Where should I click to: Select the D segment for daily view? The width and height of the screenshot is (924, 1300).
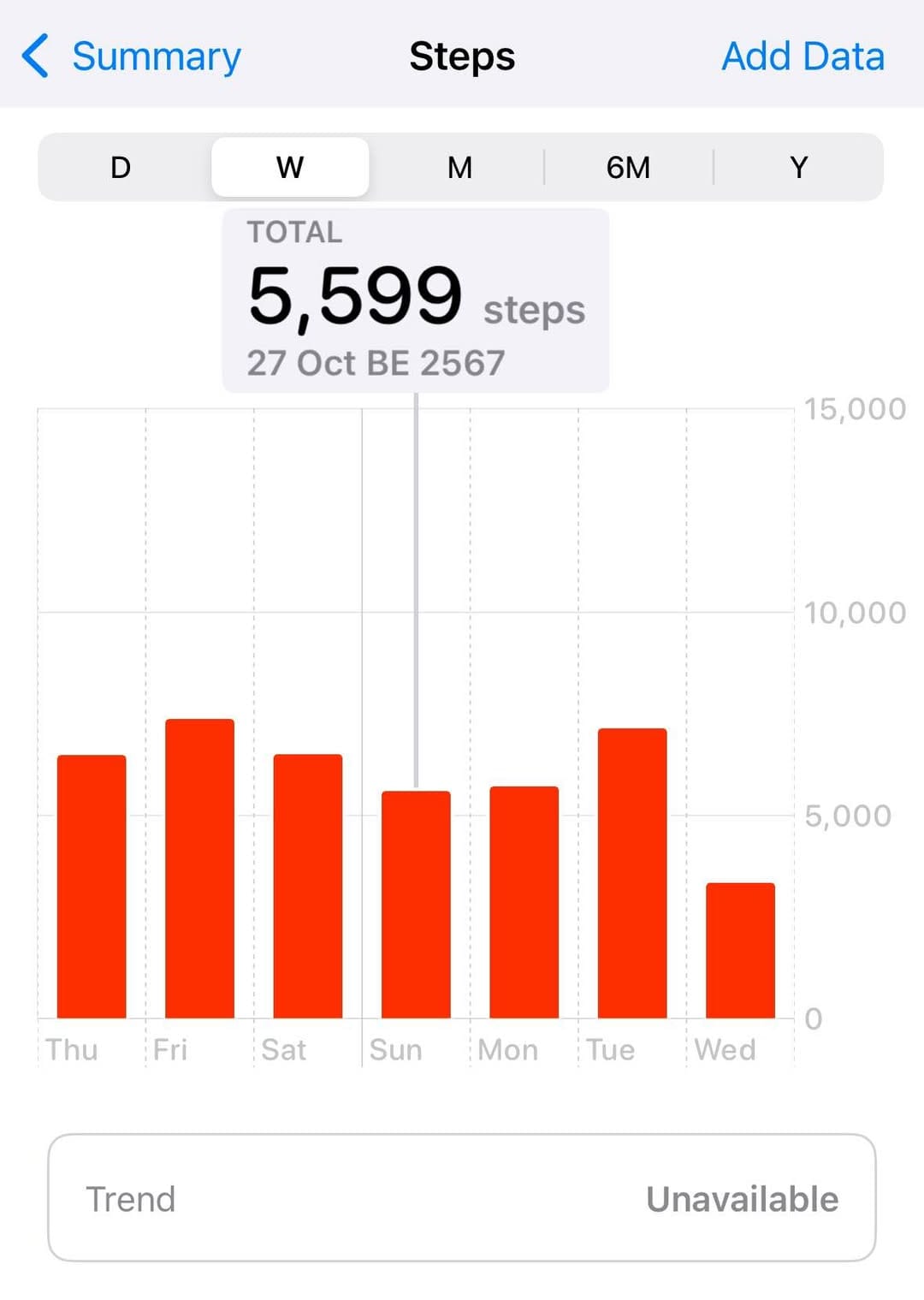pyautogui.click(x=120, y=167)
